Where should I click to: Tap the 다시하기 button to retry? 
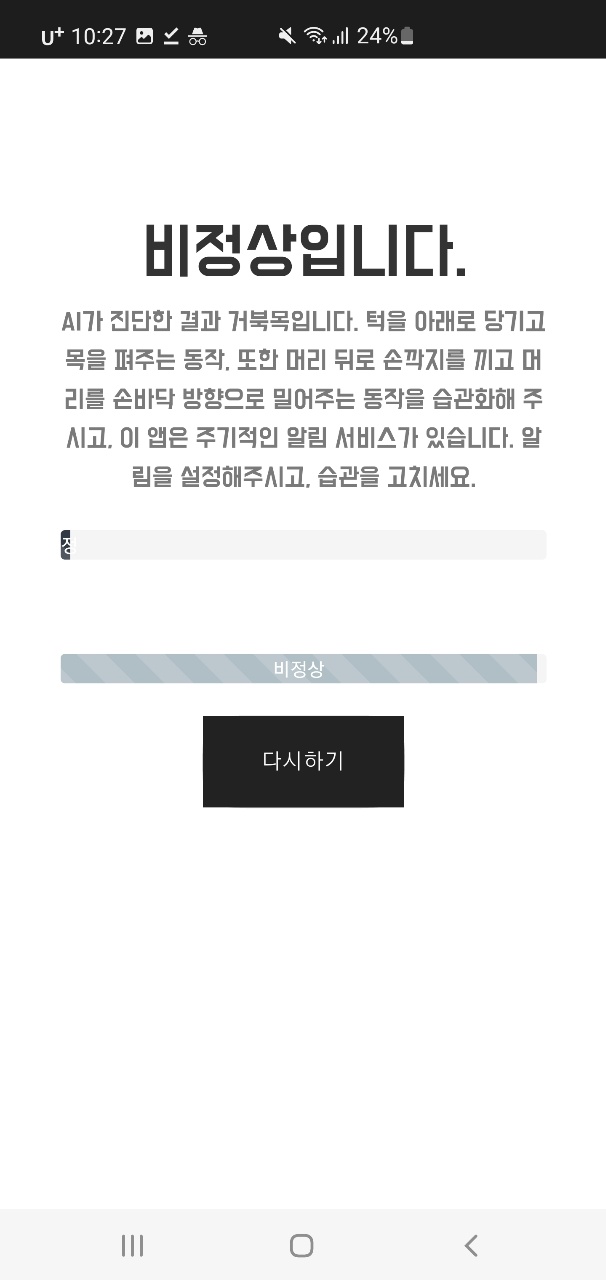point(303,761)
